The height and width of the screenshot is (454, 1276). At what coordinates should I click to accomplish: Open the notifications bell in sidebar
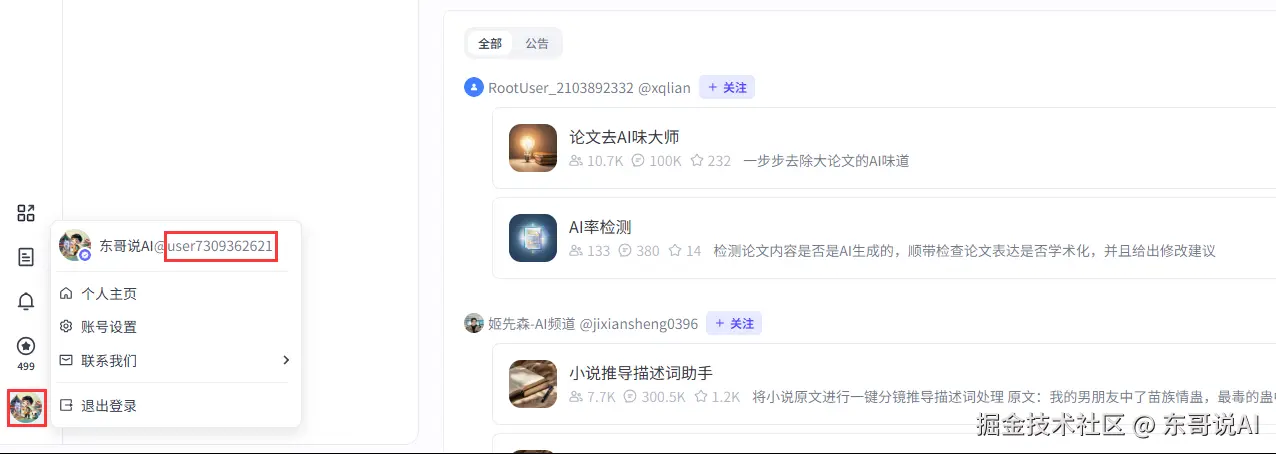[x=26, y=302]
